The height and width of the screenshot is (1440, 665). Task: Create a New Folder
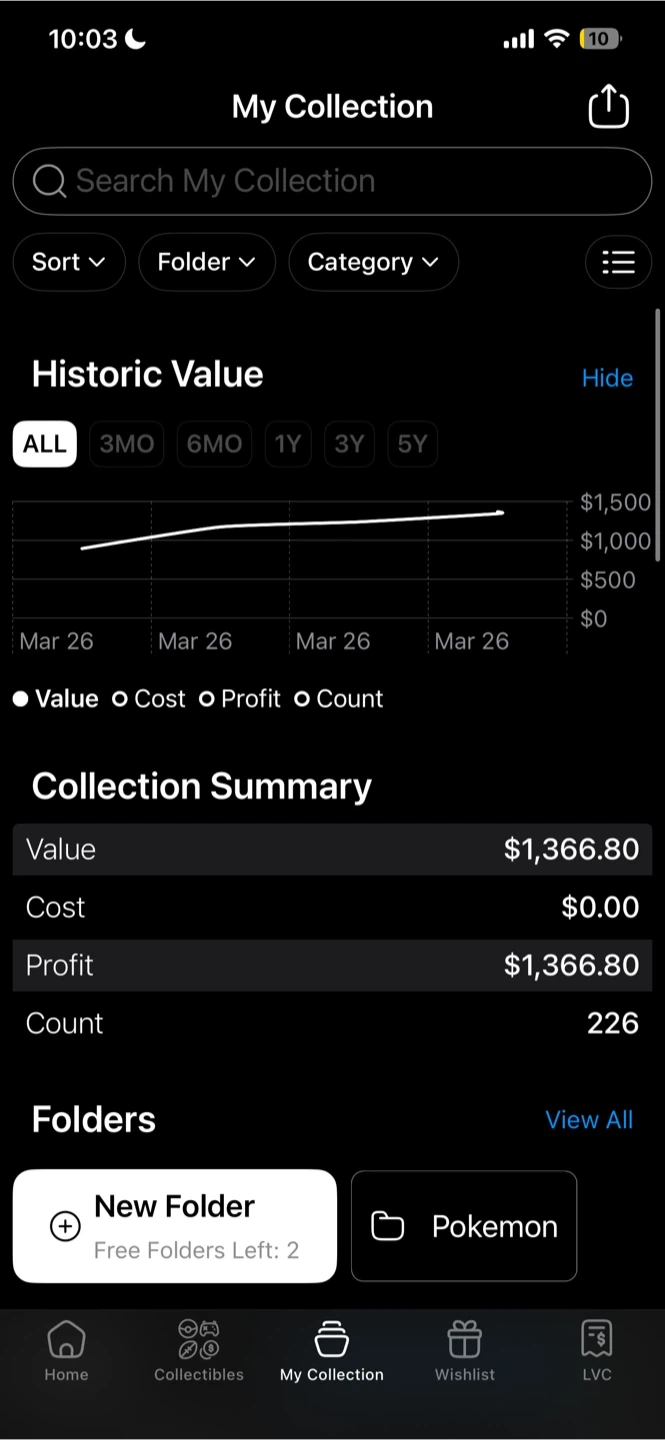[175, 1226]
